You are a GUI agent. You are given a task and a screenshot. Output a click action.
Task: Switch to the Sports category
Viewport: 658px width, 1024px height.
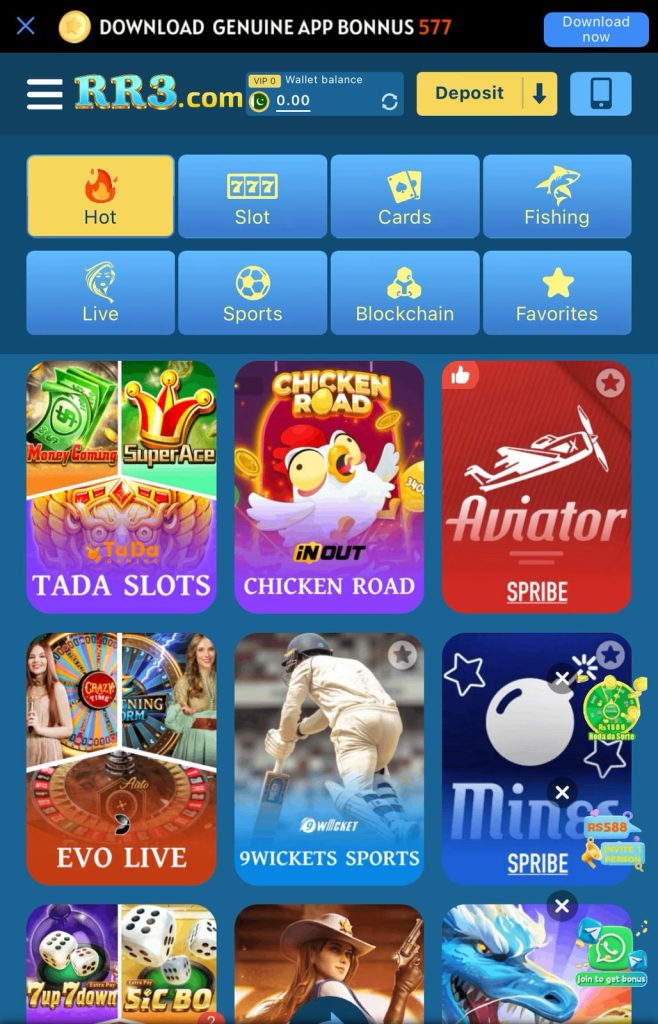tap(252, 292)
